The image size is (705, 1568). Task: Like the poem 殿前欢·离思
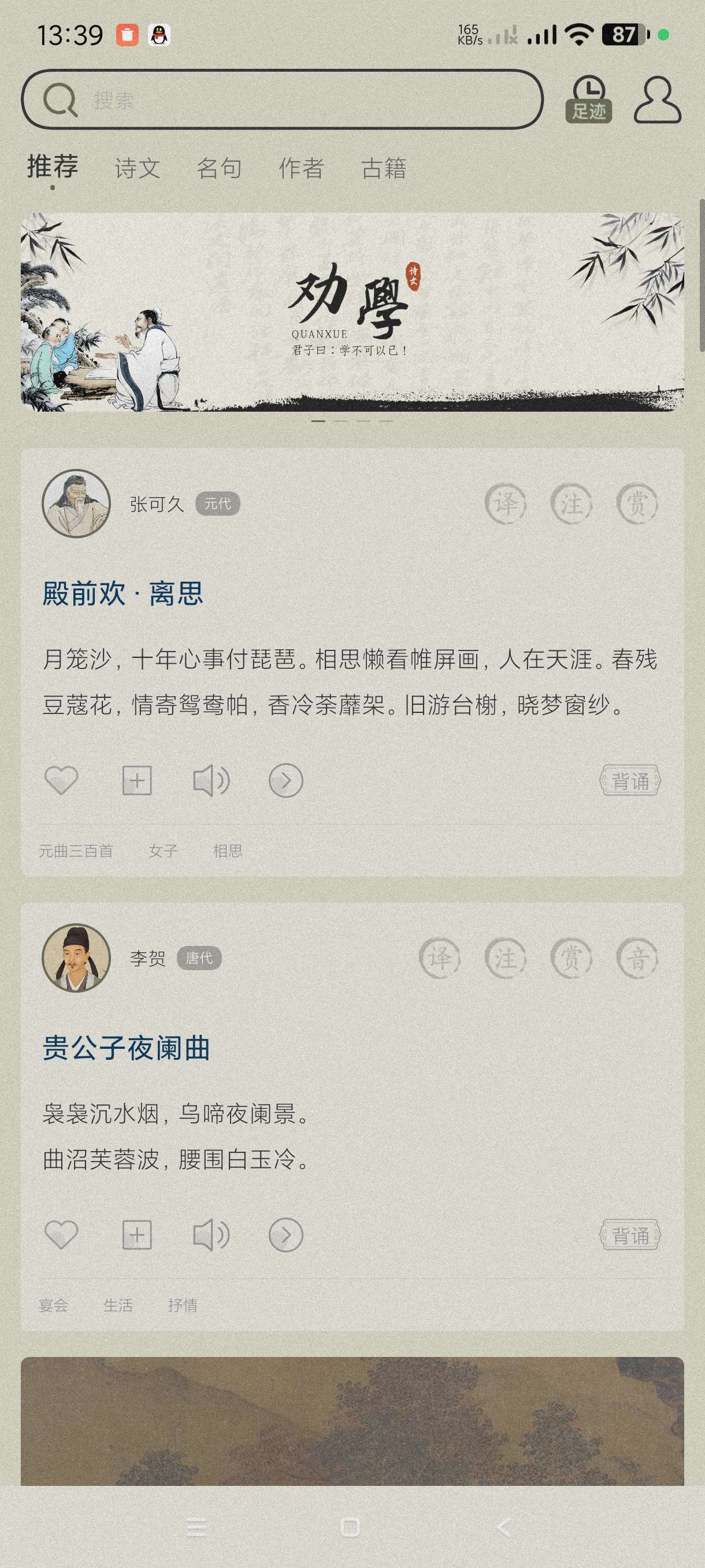[x=61, y=780]
